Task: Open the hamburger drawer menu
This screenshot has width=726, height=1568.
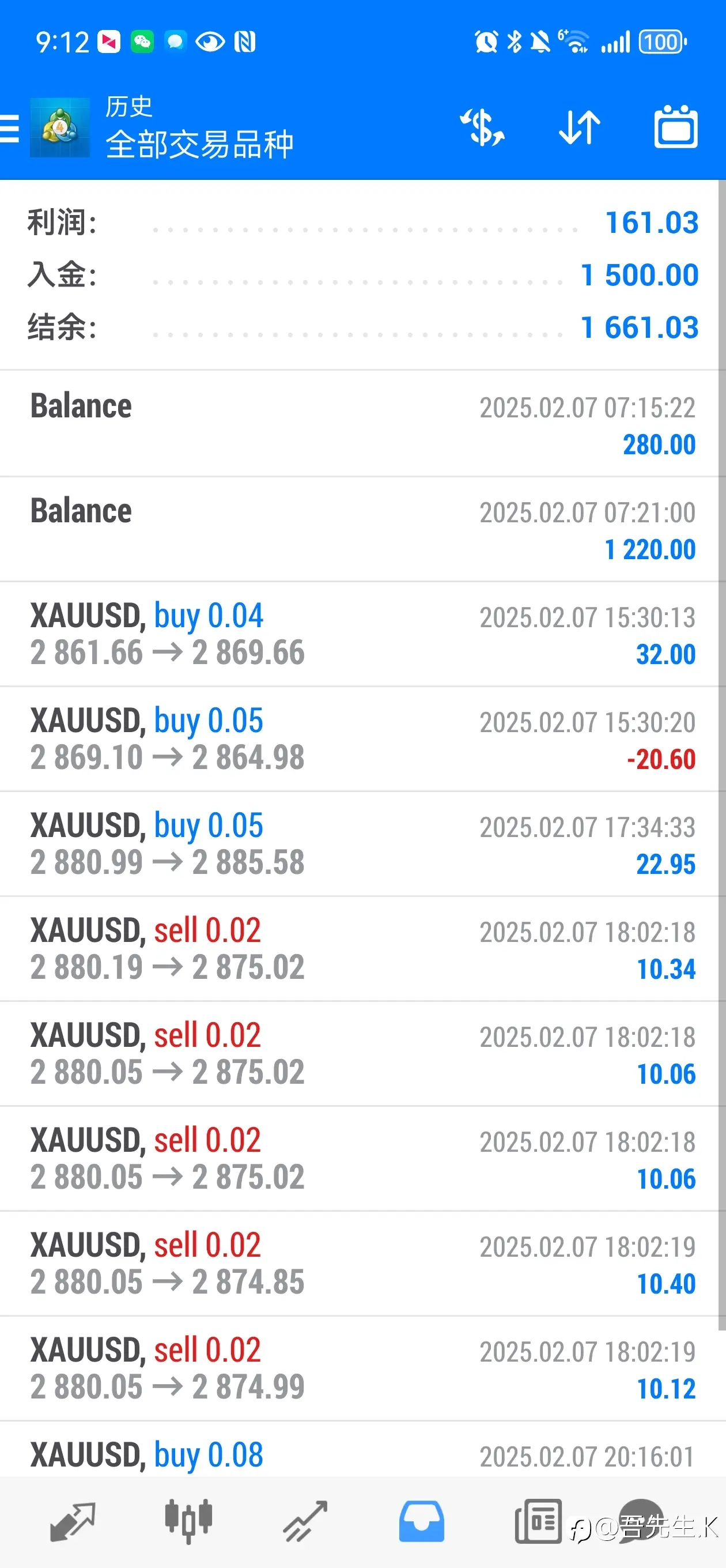Action: tap(9, 129)
